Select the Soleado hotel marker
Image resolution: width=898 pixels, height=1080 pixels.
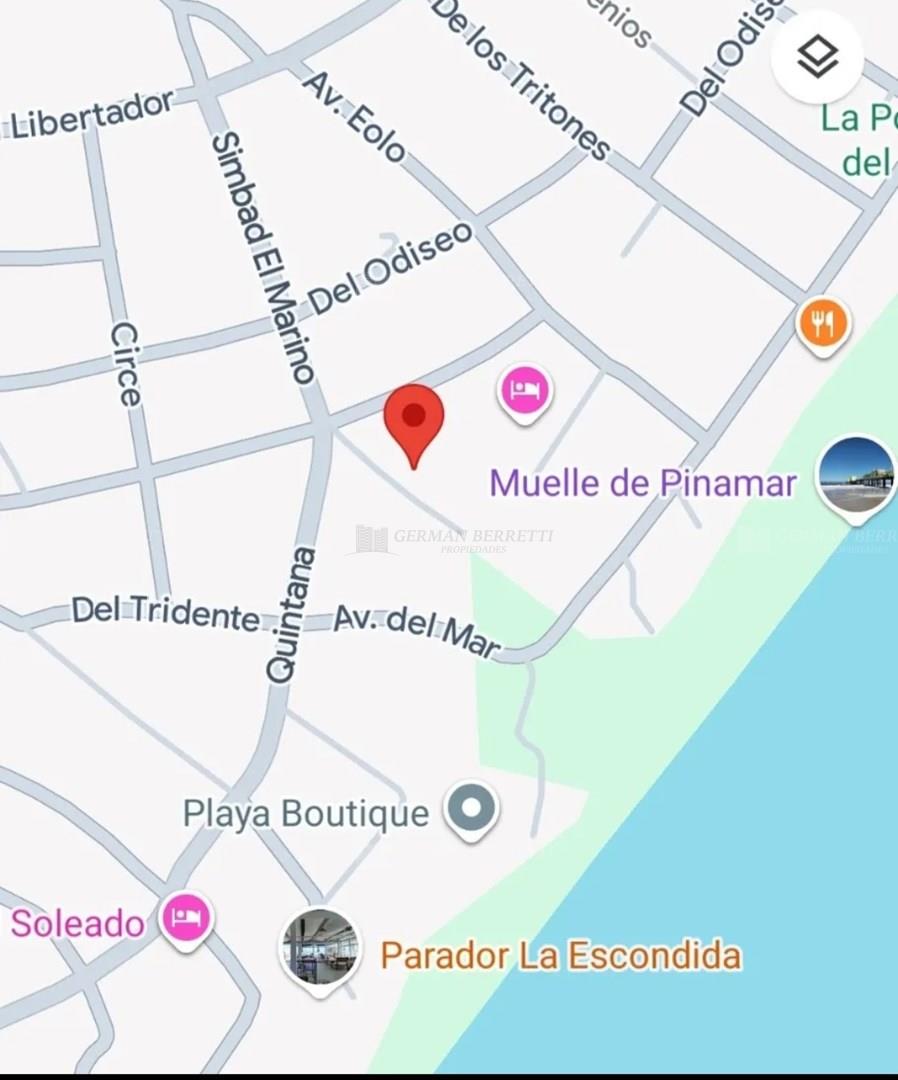point(187,916)
